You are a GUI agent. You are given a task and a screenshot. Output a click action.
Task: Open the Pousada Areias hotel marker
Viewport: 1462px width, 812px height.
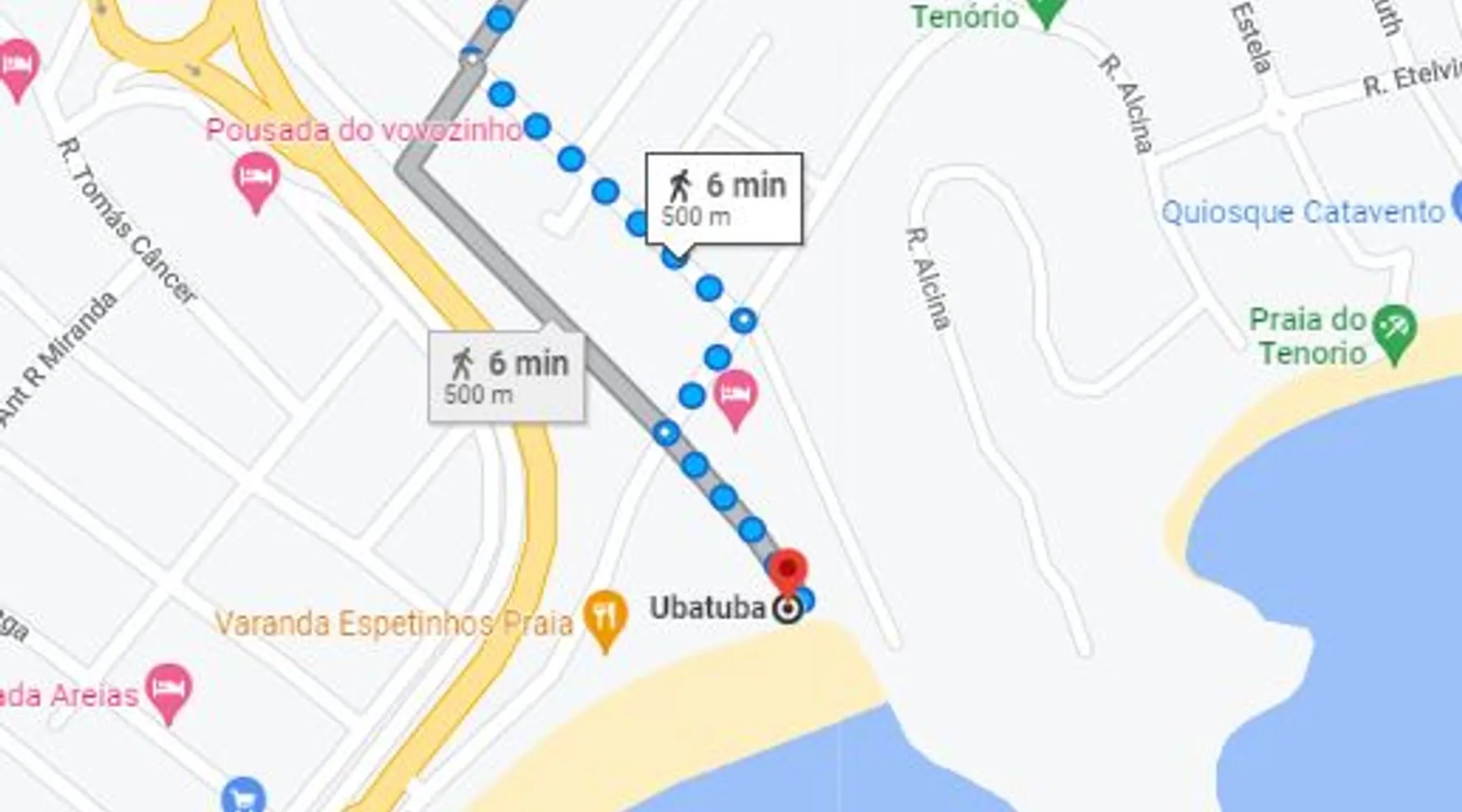(168, 689)
